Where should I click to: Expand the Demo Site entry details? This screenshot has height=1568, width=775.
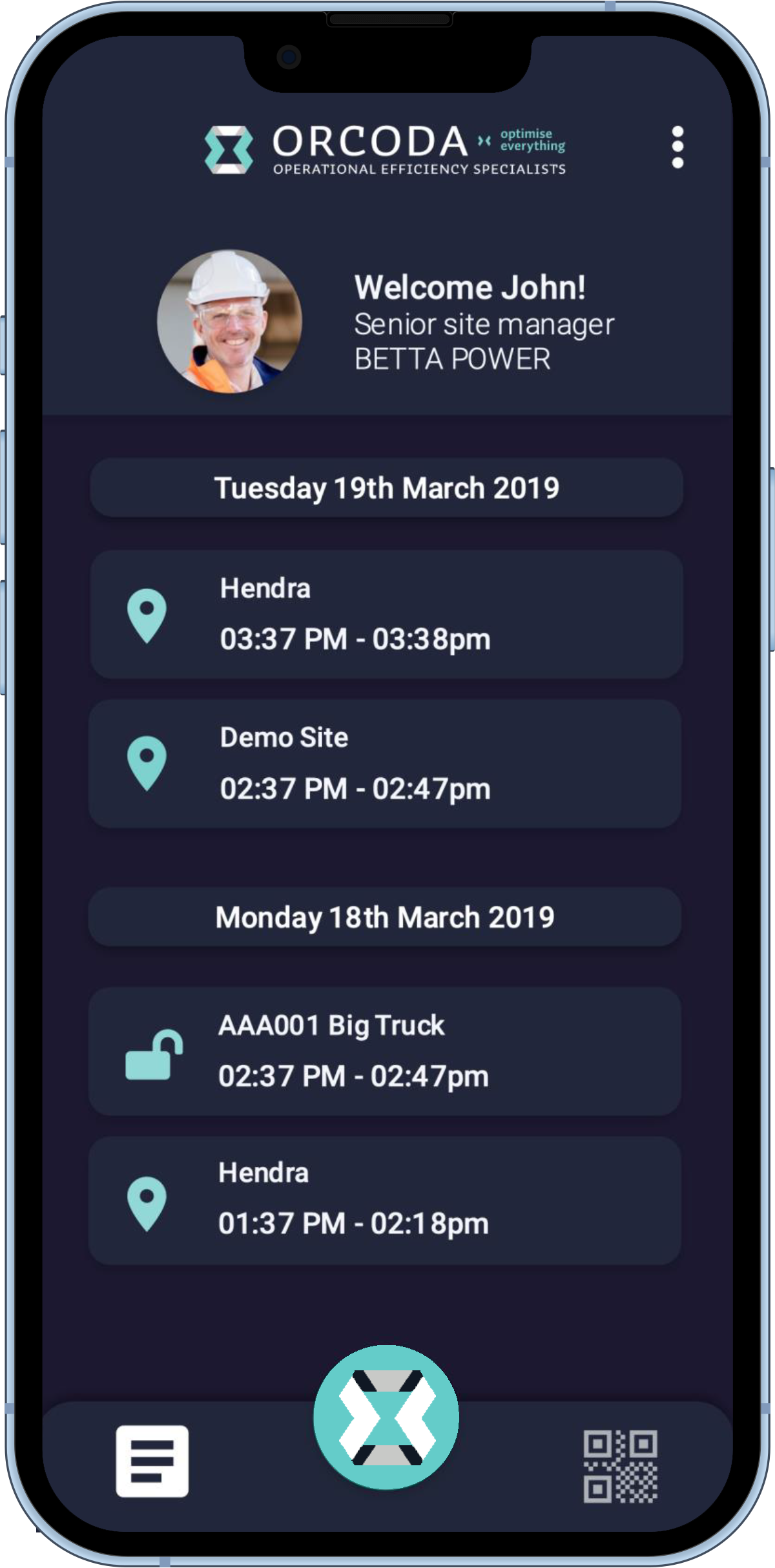(x=386, y=762)
